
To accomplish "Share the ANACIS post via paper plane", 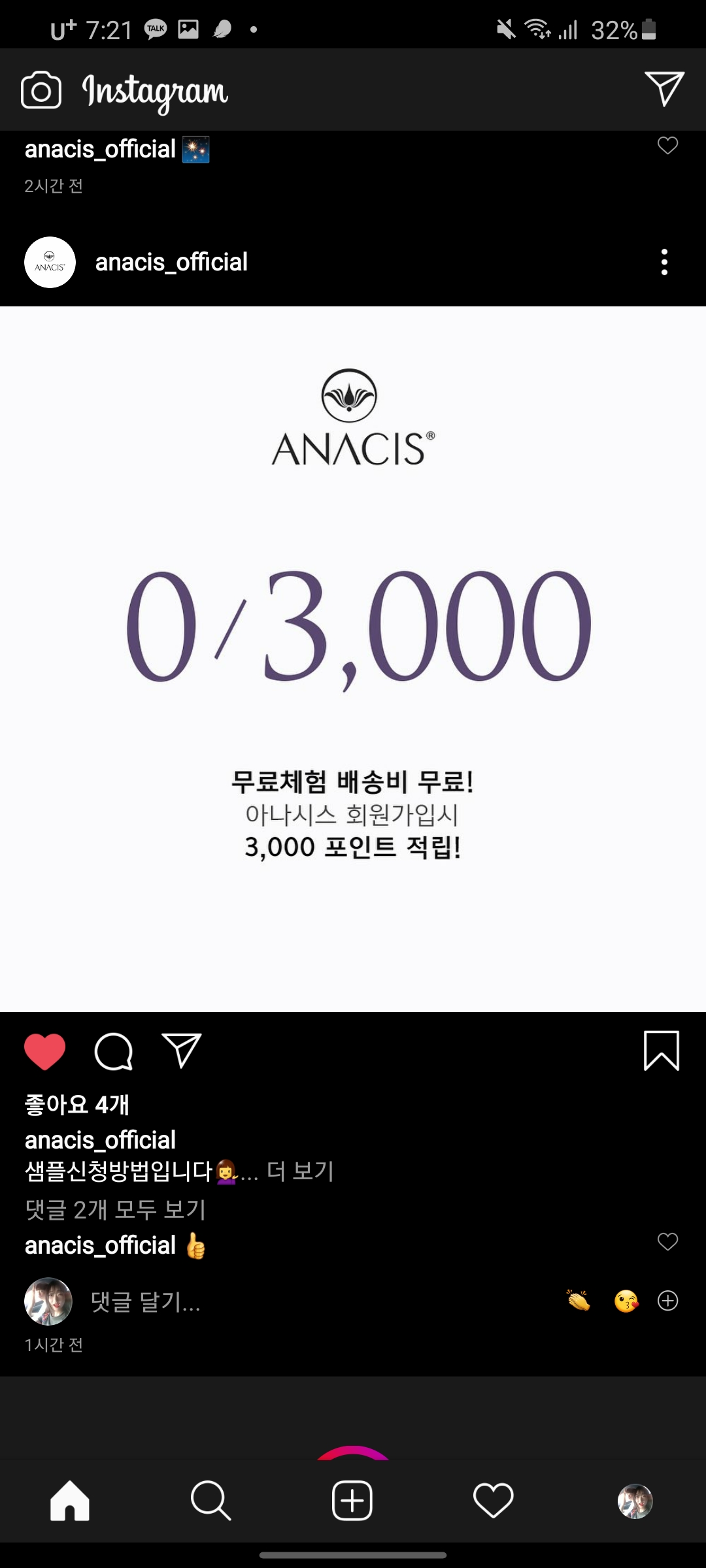I will 182,1051.
